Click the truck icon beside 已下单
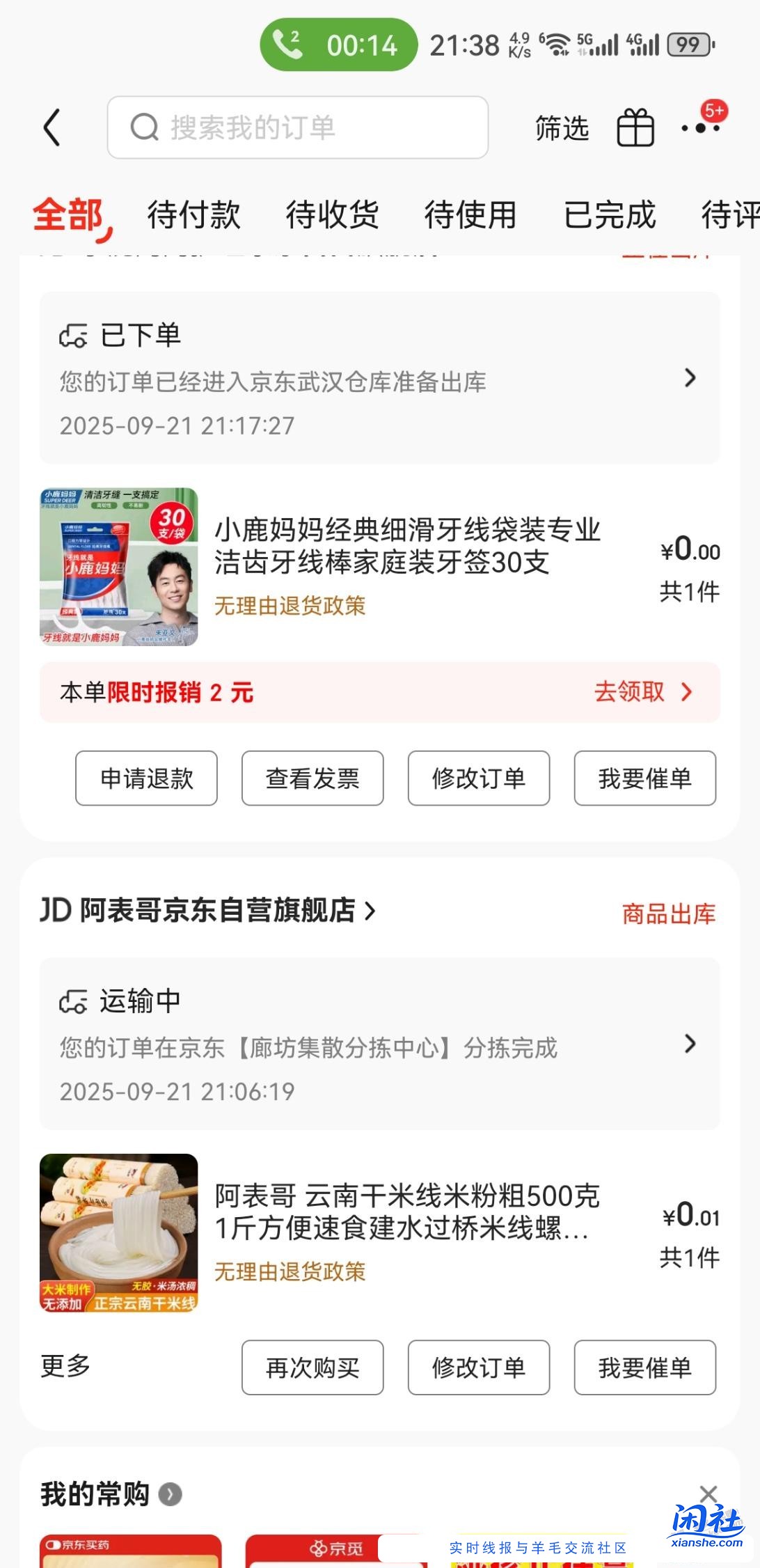The height and width of the screenshot is (1568, 760). 72,334
